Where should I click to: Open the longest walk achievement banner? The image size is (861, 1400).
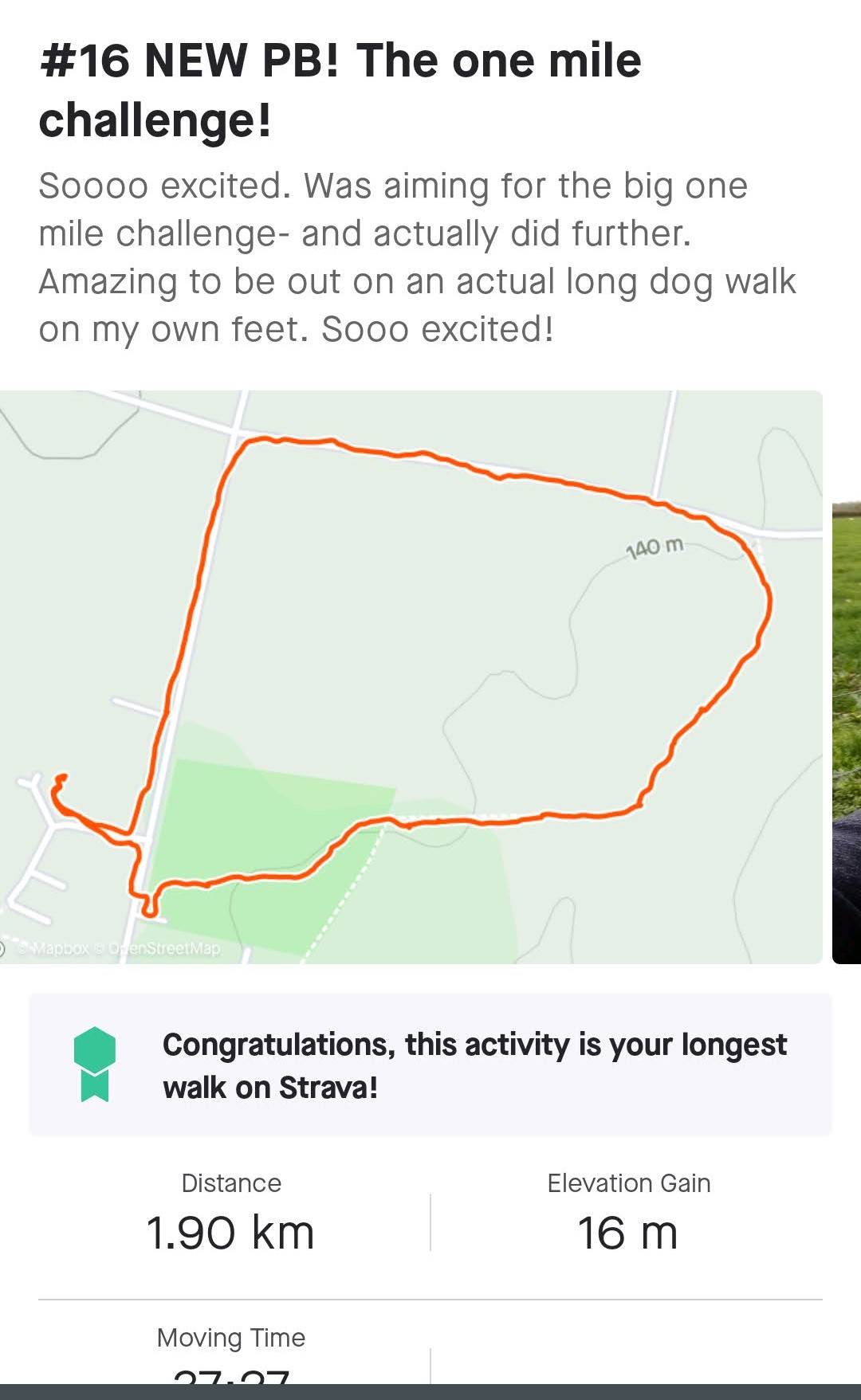(431, 1065)
